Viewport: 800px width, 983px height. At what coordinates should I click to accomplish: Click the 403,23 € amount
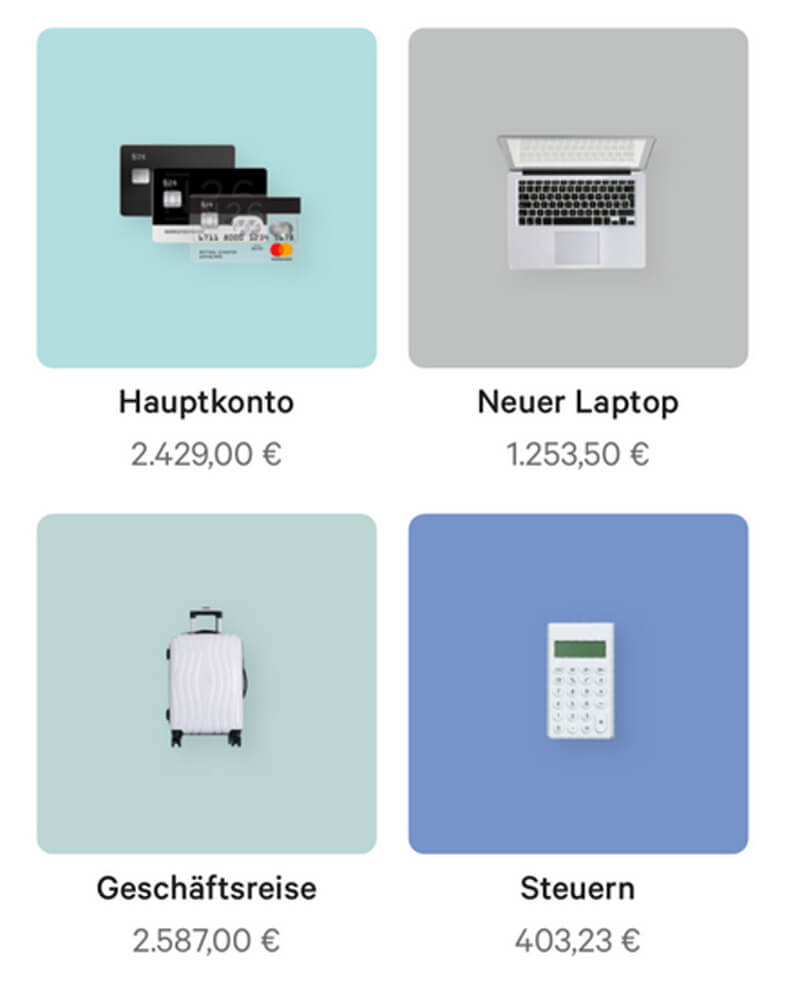[578, 940]
